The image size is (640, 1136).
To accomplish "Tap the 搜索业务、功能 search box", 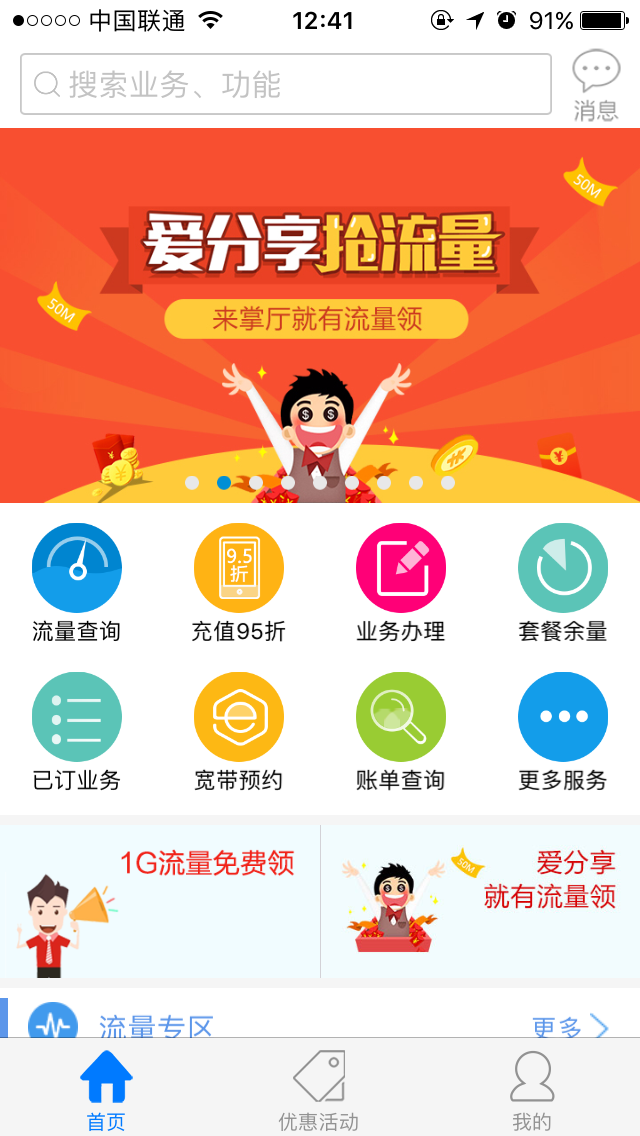I will [285, 84].
